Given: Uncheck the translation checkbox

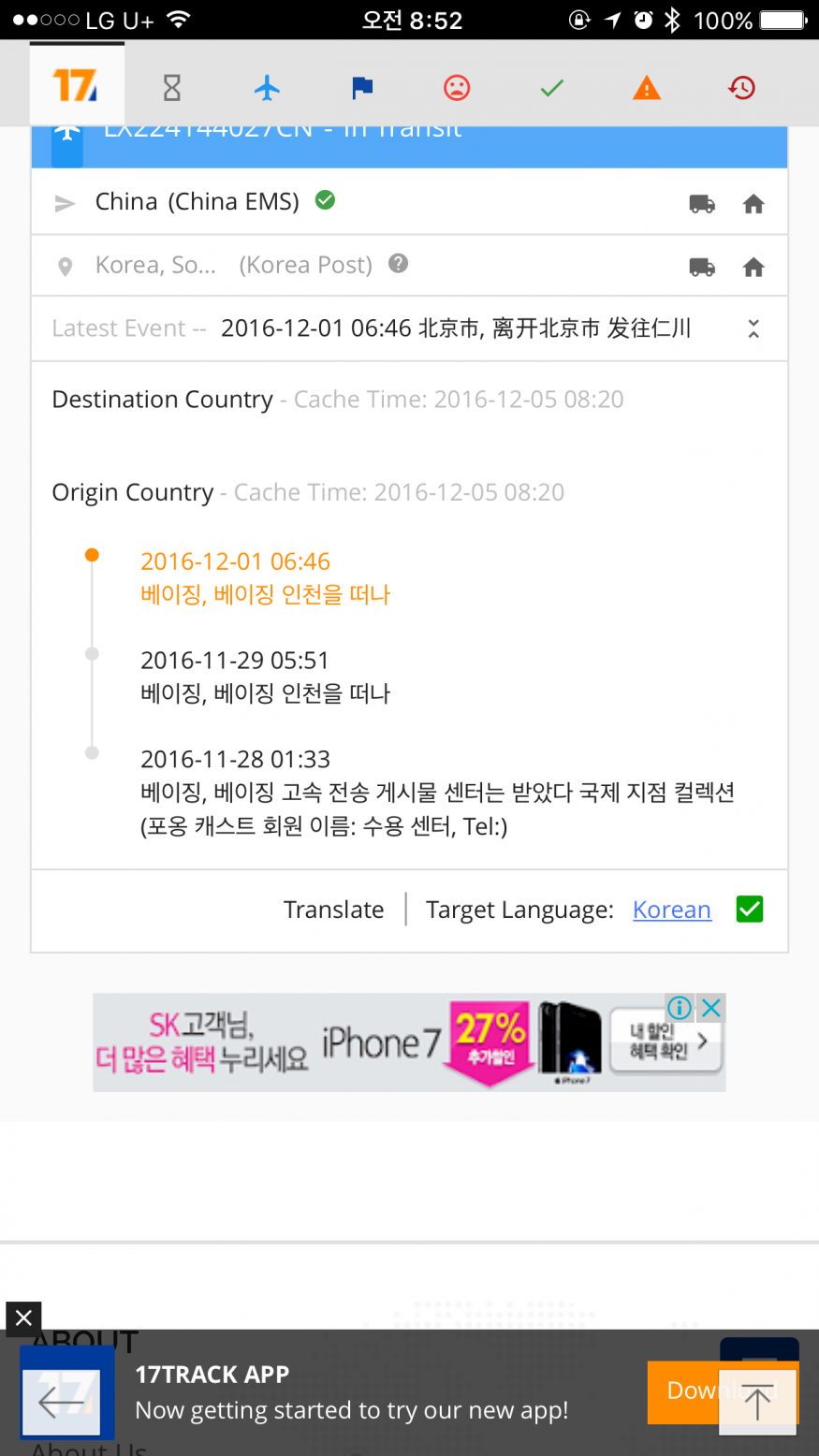Looking at the screenshot, I should [x=750, y=910].
